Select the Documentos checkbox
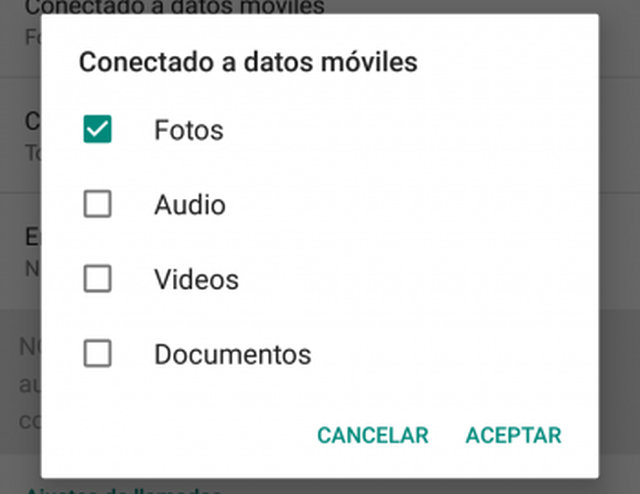 point(98,354)
